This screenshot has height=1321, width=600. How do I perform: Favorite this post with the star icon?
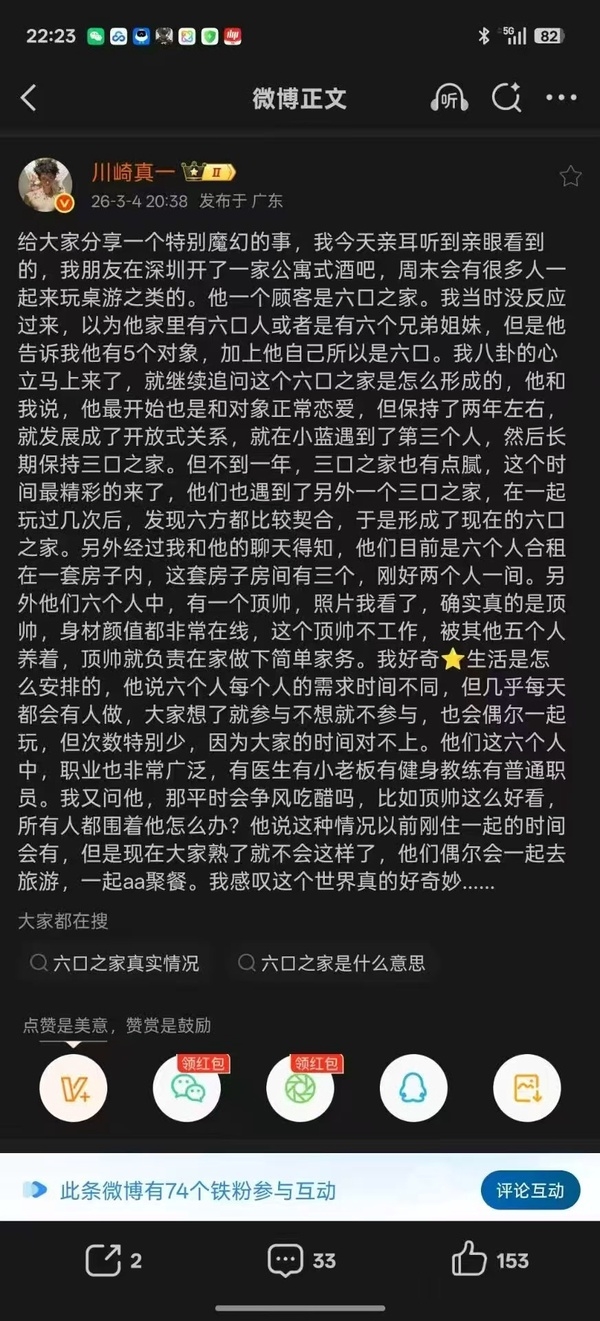click(570, 177)
